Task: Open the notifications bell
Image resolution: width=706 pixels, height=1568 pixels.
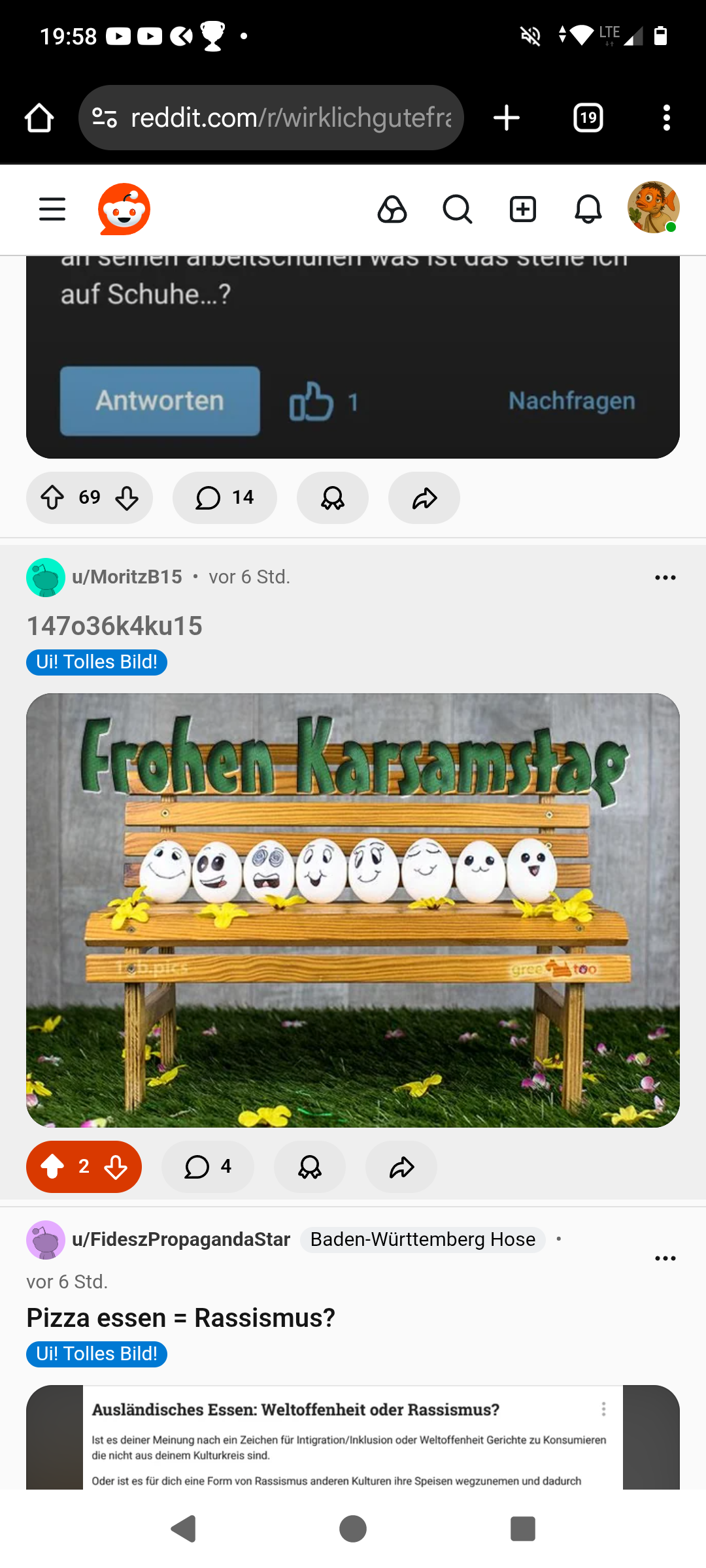Action: pyautogui.click(x=587, y=209)
